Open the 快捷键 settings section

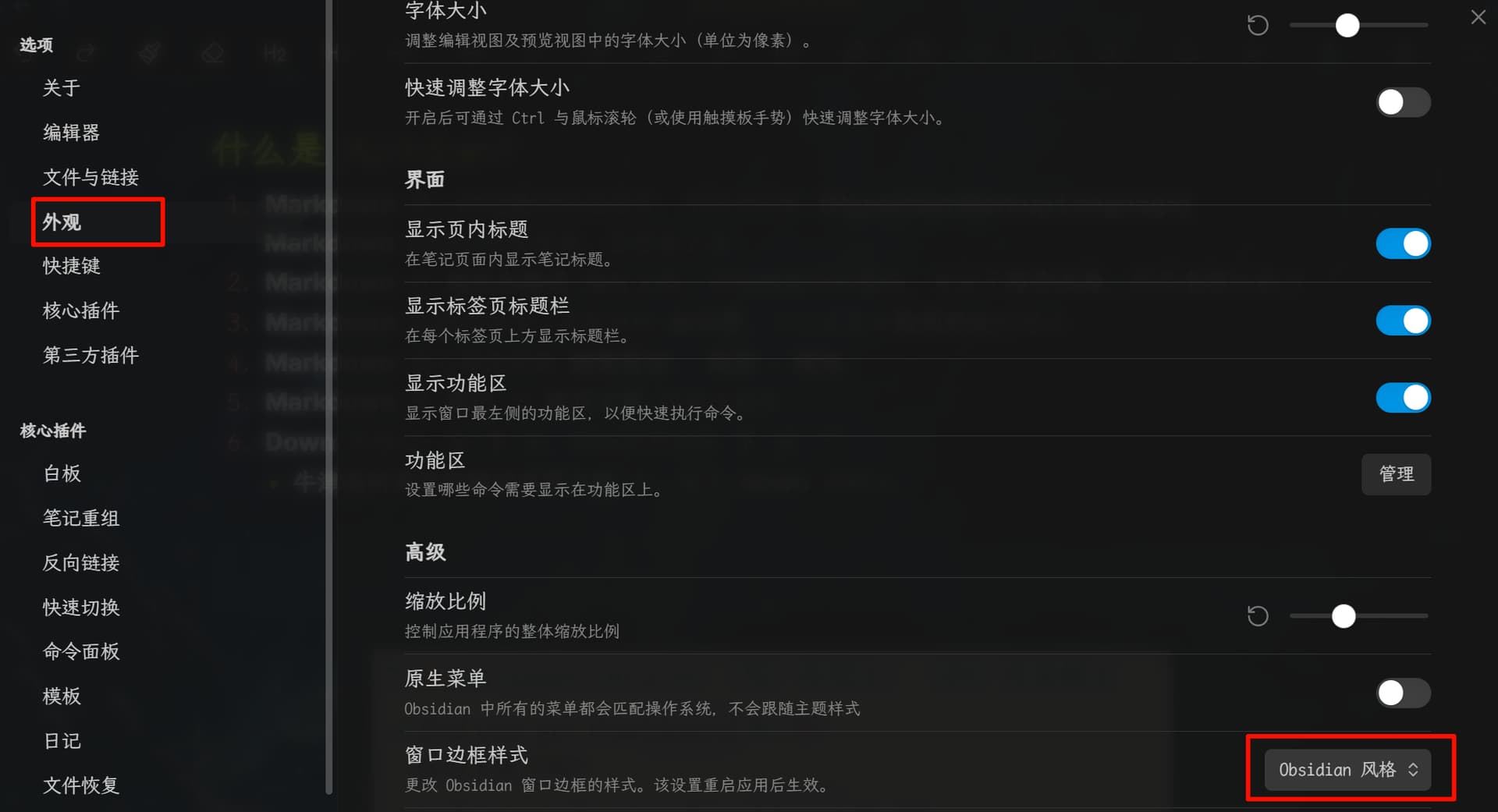point(71,266)
